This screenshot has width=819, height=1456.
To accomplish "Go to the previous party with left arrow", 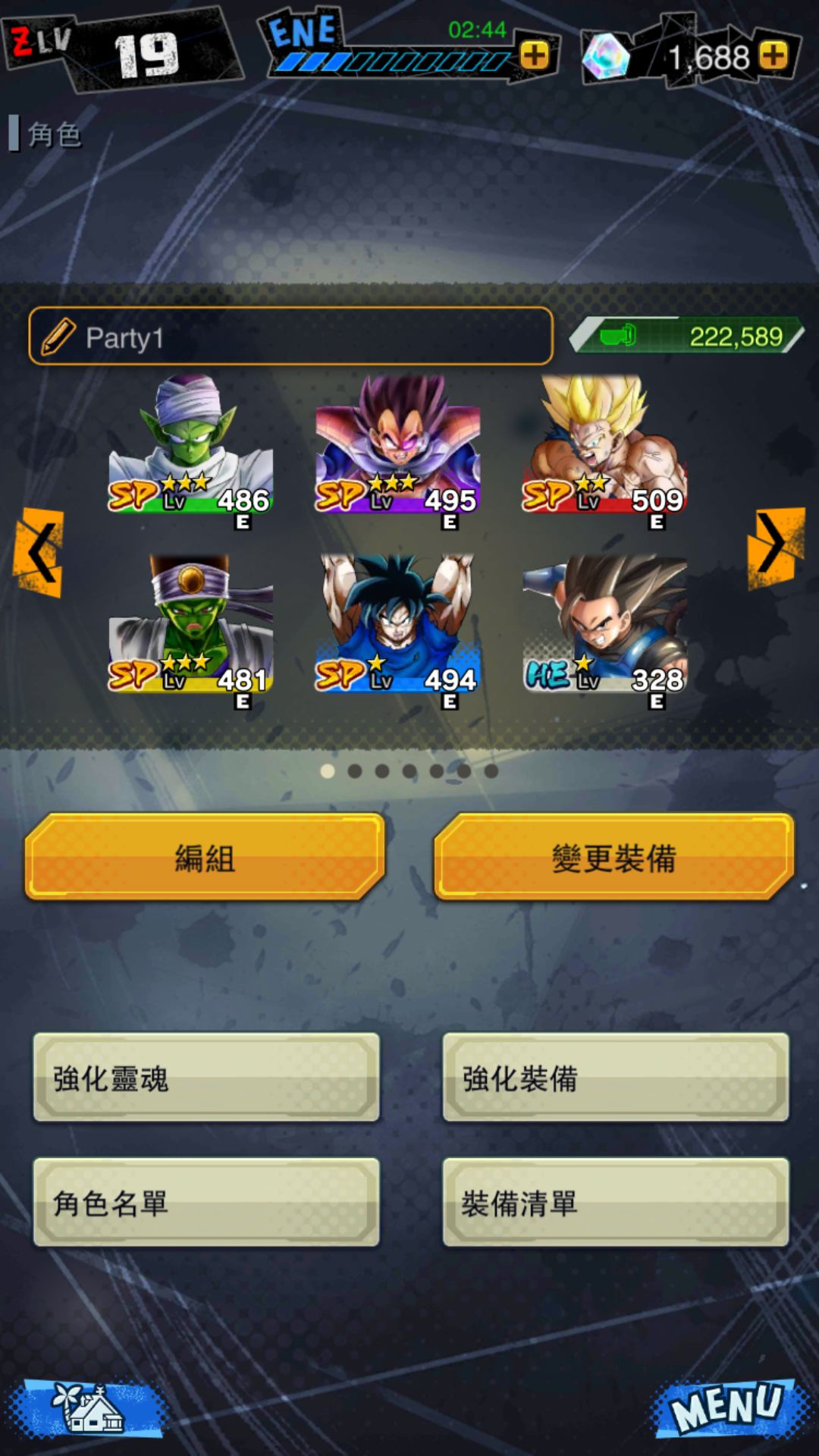I will coord(38,552).
